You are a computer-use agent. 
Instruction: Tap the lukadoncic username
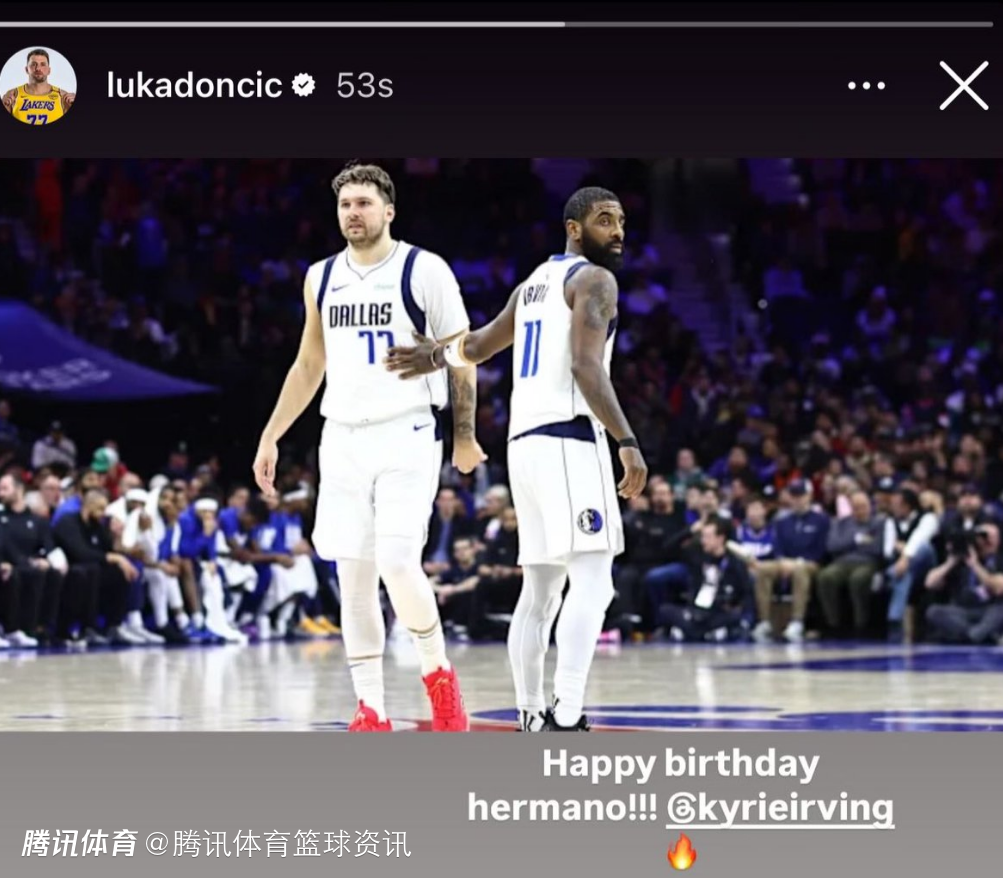tap(194, 86)
